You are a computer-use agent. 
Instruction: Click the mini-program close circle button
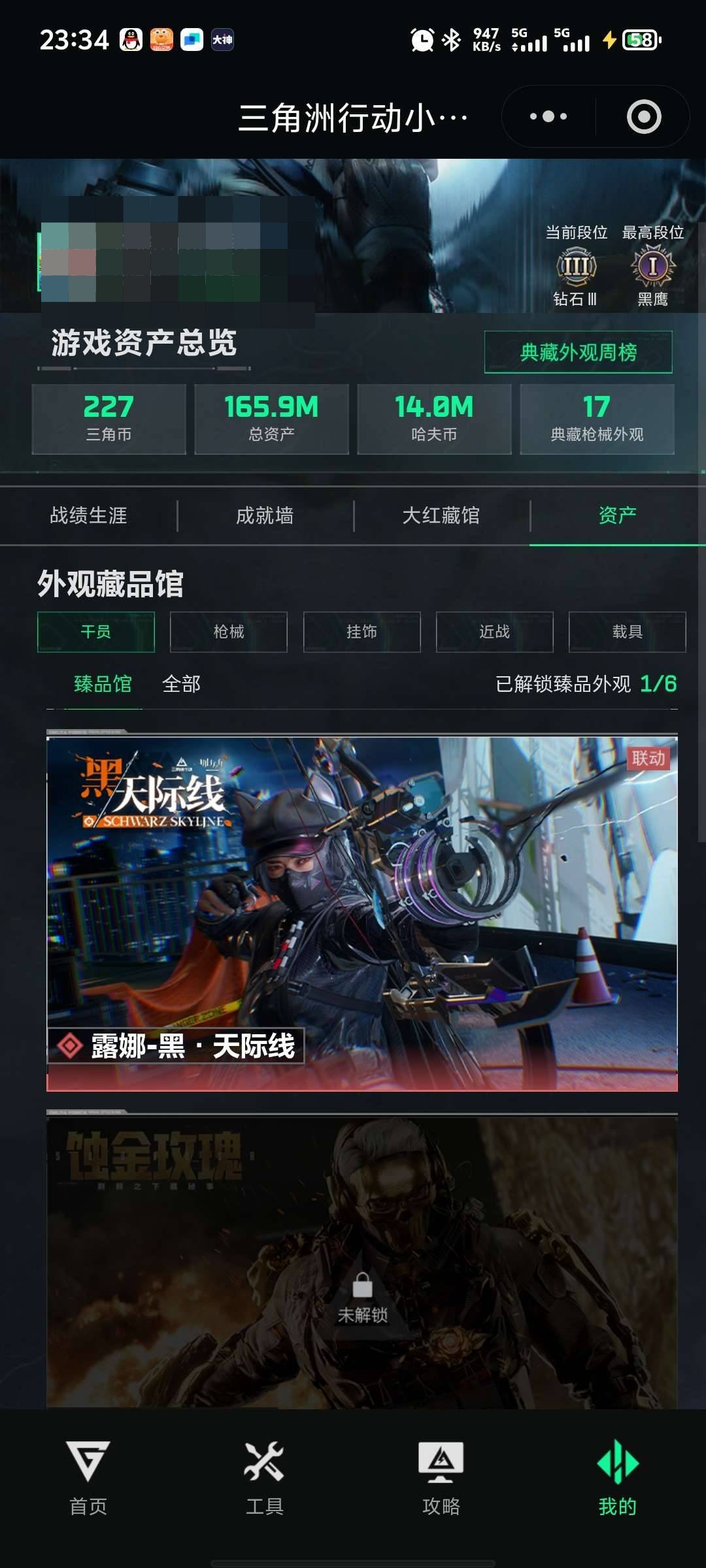coord(644,116)
